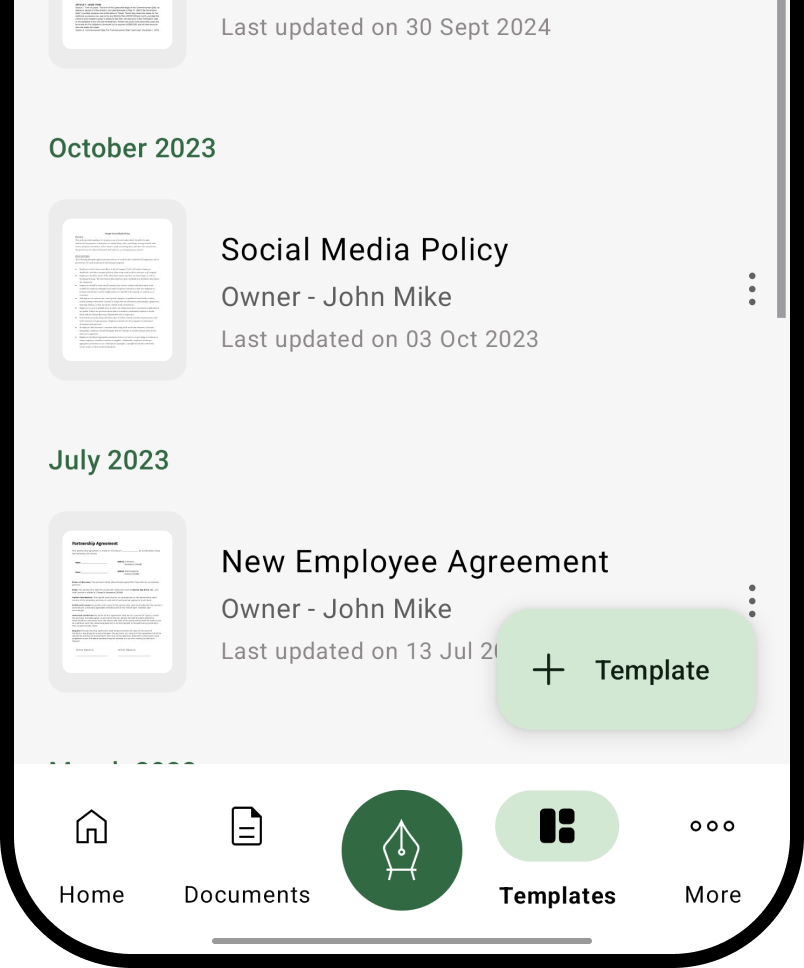Screen dimensions: 804x968
Task: Tap the plus icon on the Template button
Action: [549, 670]
